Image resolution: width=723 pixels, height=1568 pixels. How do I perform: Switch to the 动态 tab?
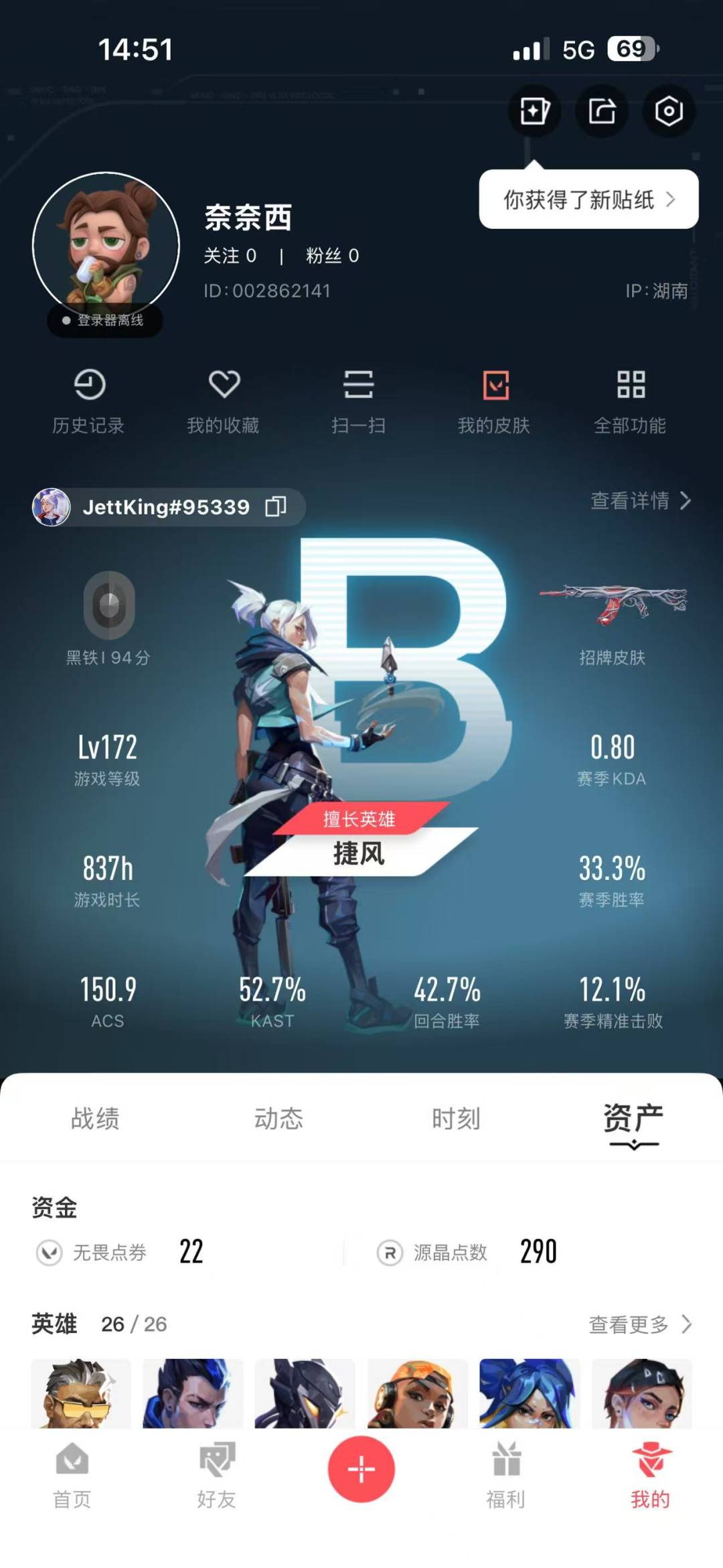278,1119
